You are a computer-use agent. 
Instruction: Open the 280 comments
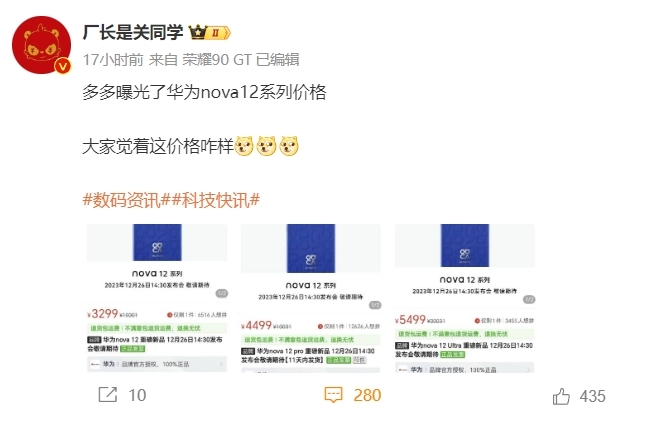pos(352,395)
